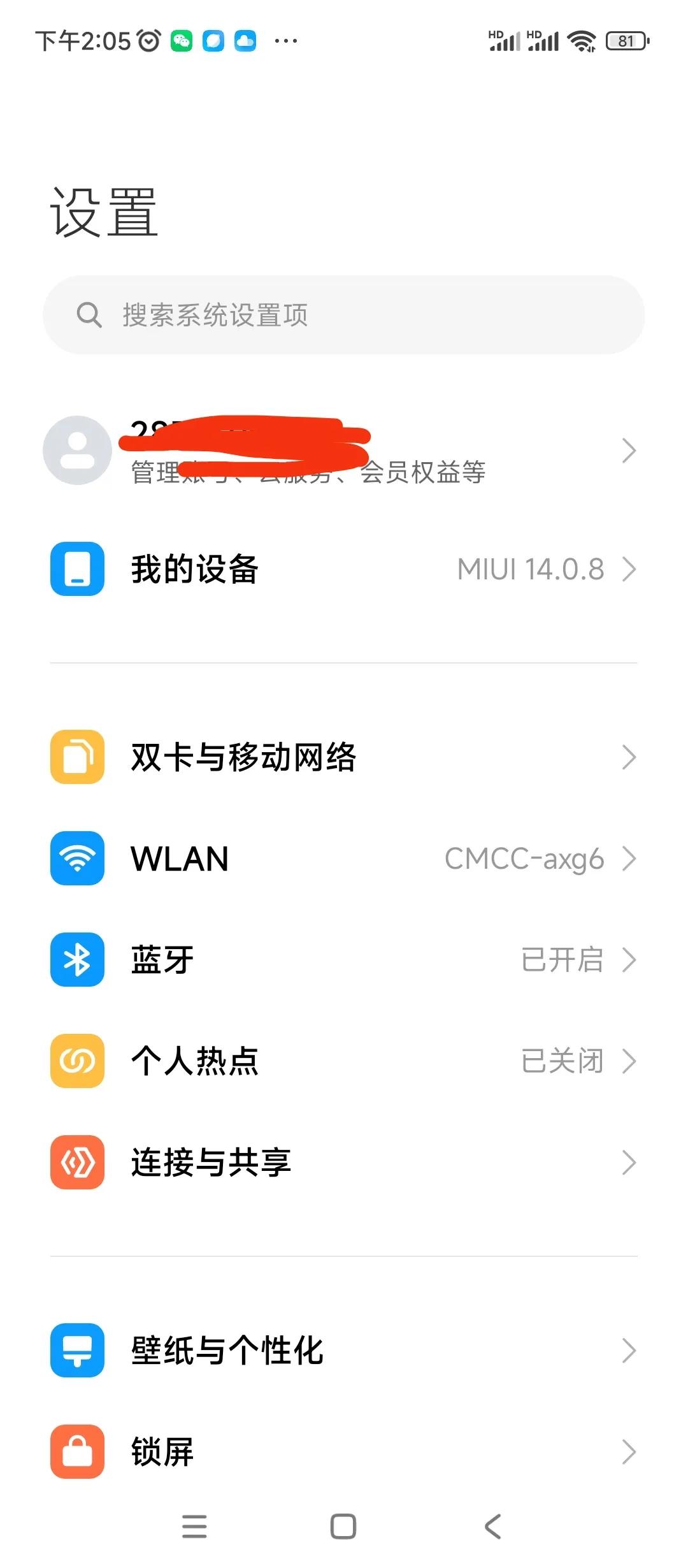Viewport: 688px width, 1568px height.
Task: Go back using the system back button
Action: point(492,1526)
